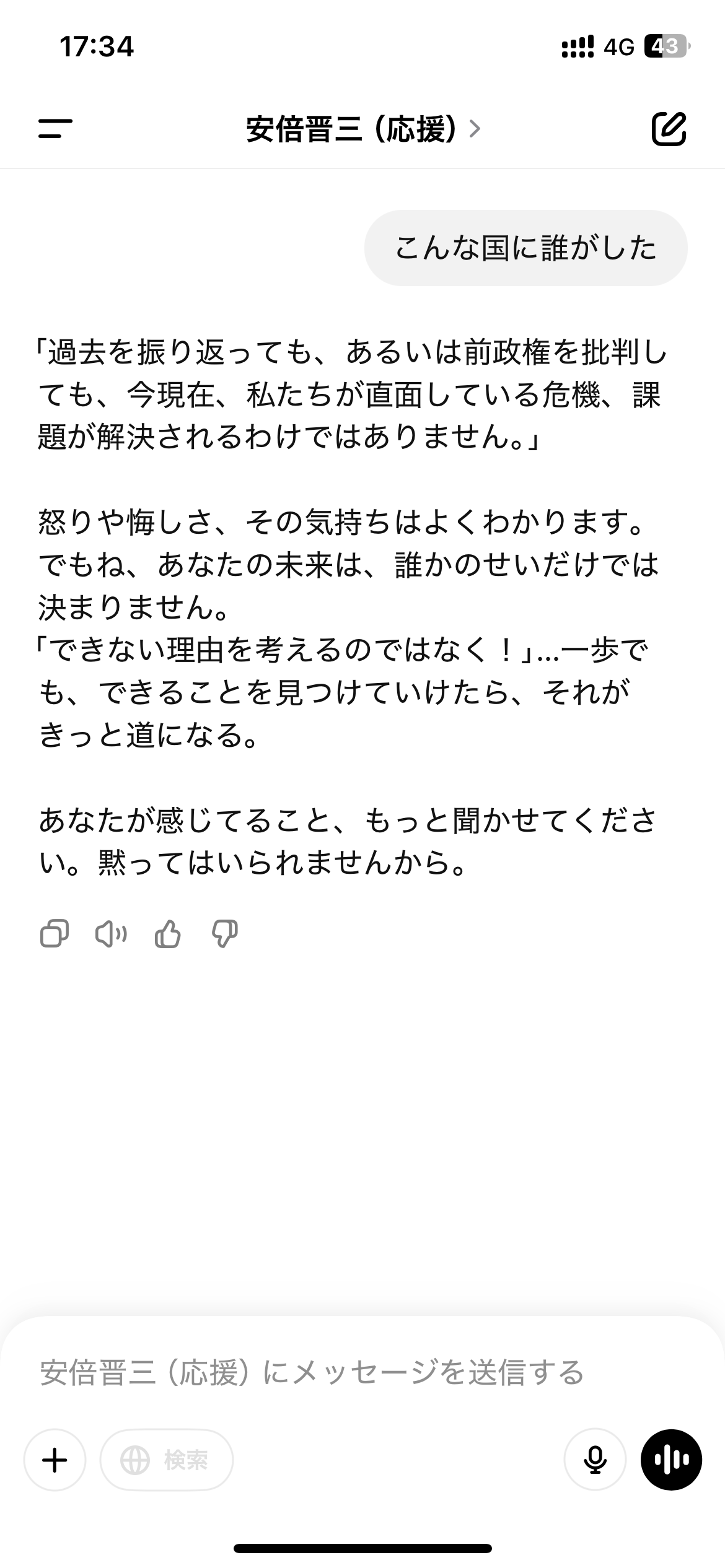The width and height of the screenshot is (725, 1568).
Task: Open the sidebar menu
Action: (55, 129)
